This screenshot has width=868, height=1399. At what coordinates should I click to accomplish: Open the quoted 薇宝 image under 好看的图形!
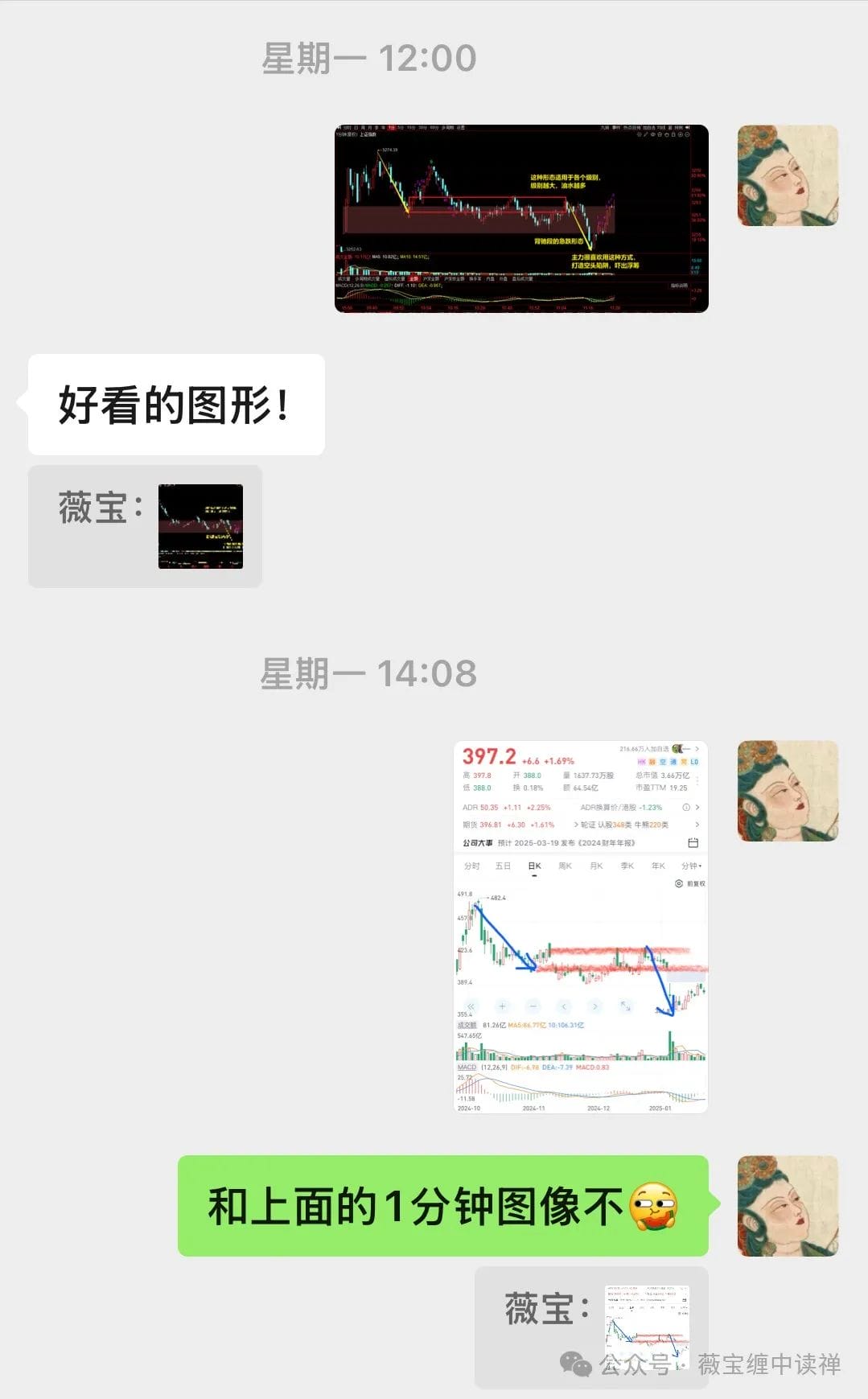[200, 526]
